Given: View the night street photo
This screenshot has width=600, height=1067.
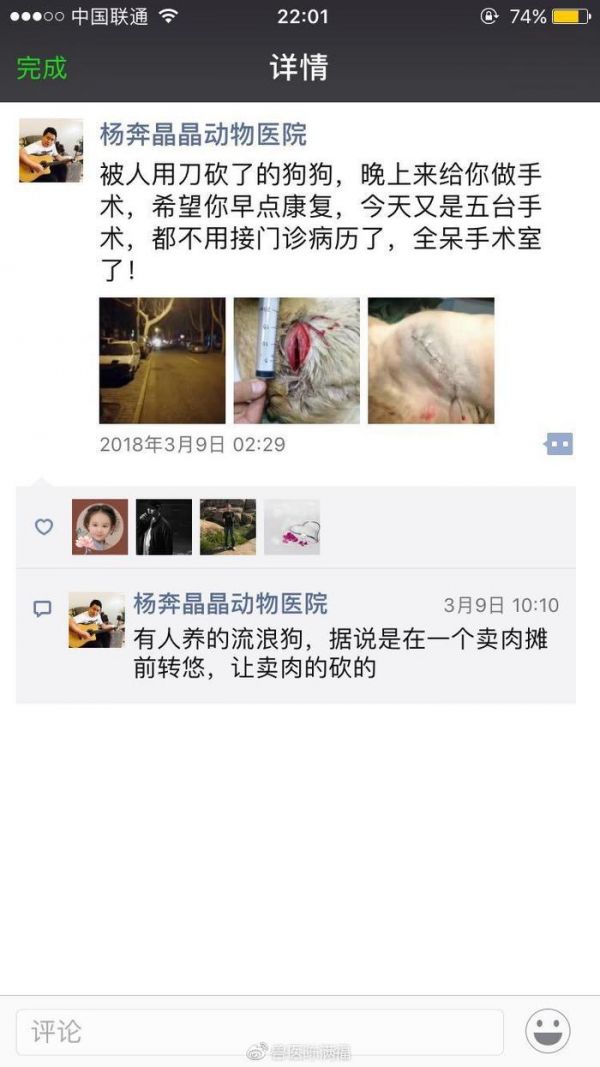Looking at the screenshot, I should pos(162,360).
